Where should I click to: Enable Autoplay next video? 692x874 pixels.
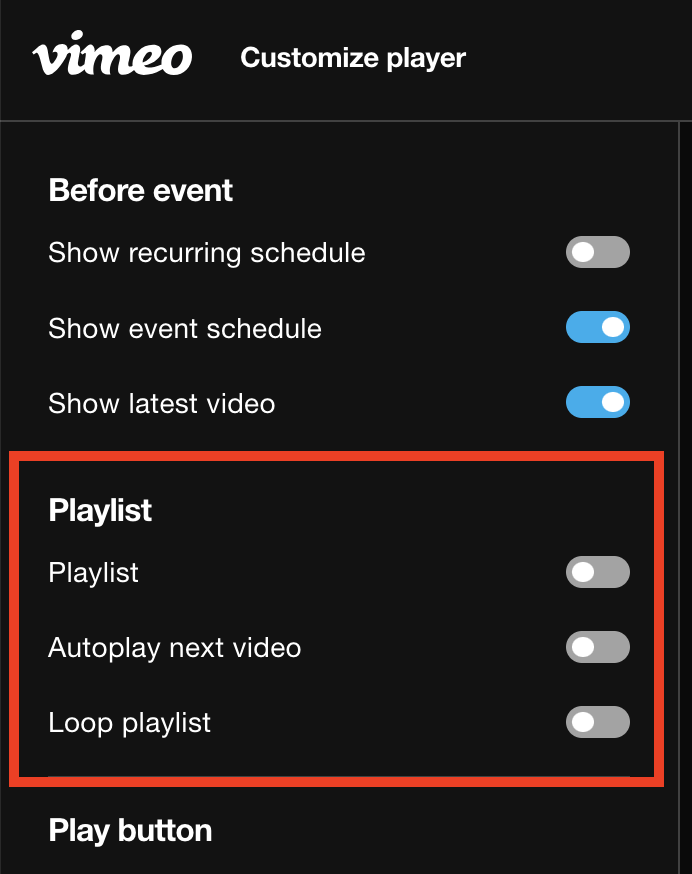tap(597, 647)
